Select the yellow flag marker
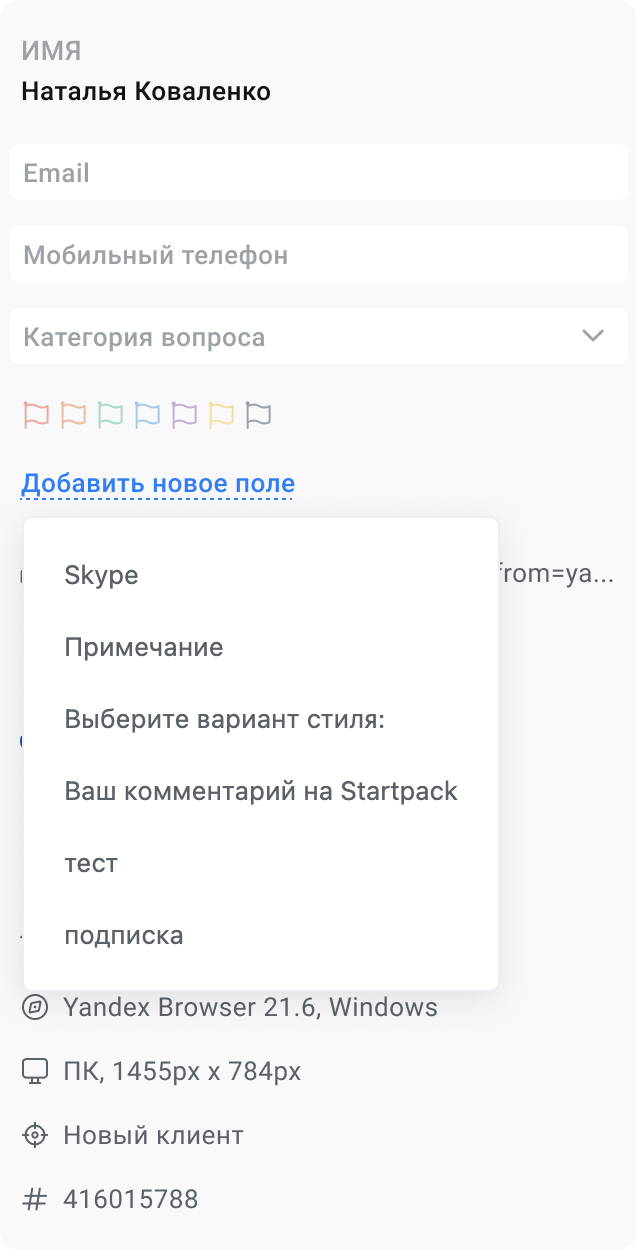636x1250 pixels. (221, 414)
